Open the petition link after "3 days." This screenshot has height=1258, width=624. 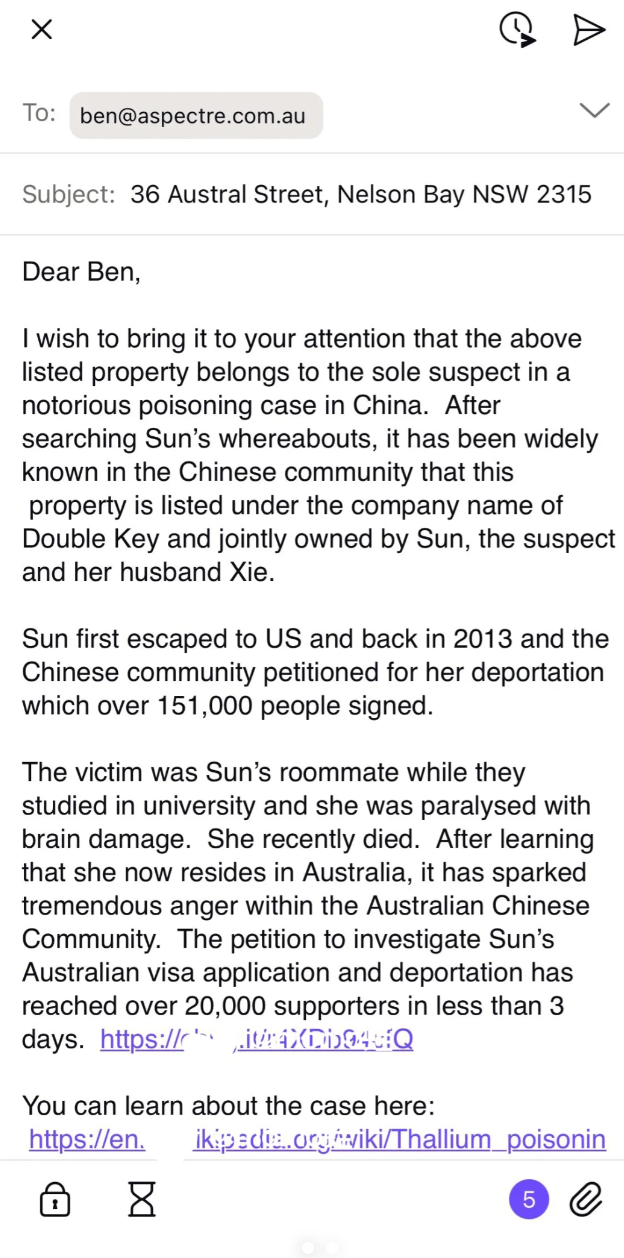pos(256,1039)
